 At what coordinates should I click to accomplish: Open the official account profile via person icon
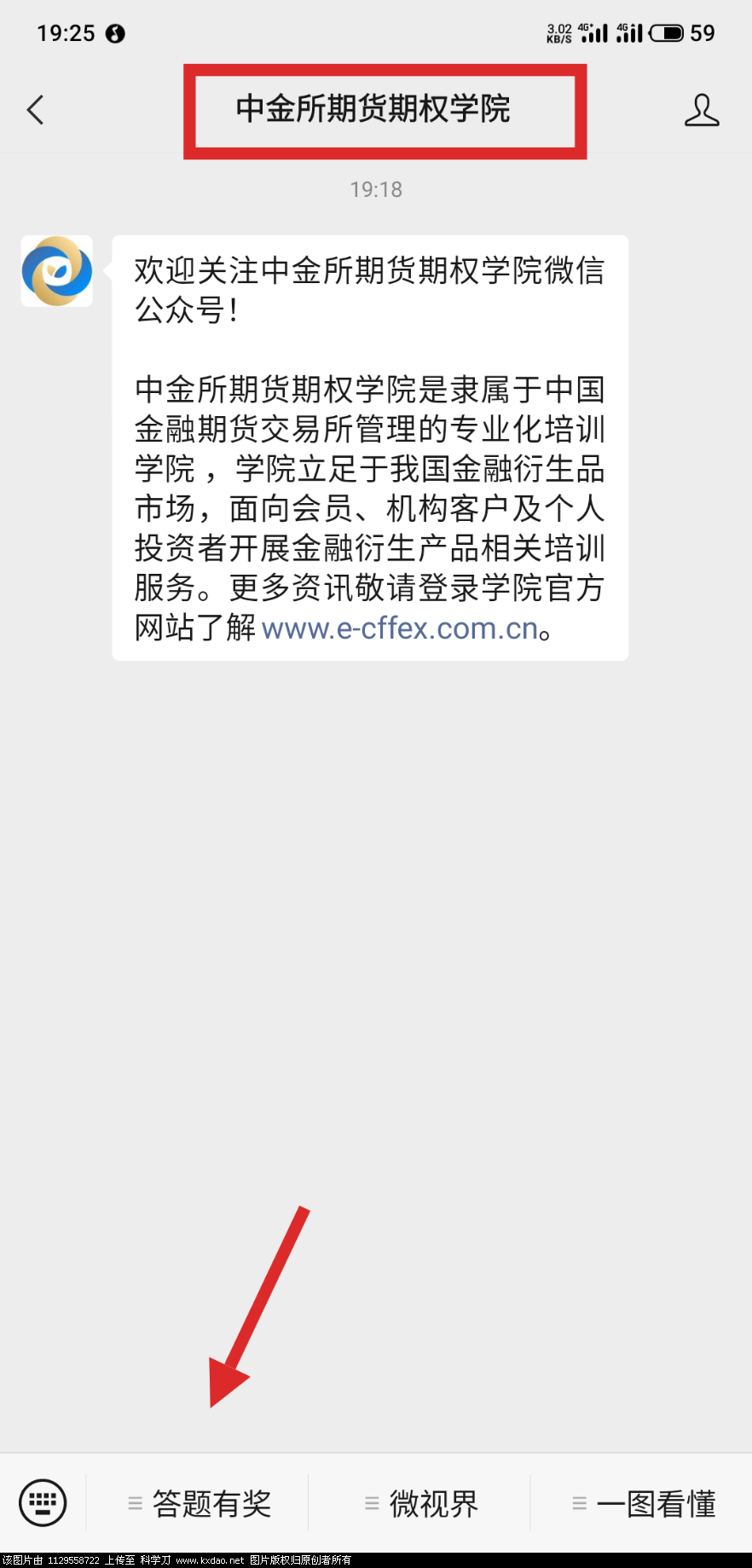click(x=702, y=110)
